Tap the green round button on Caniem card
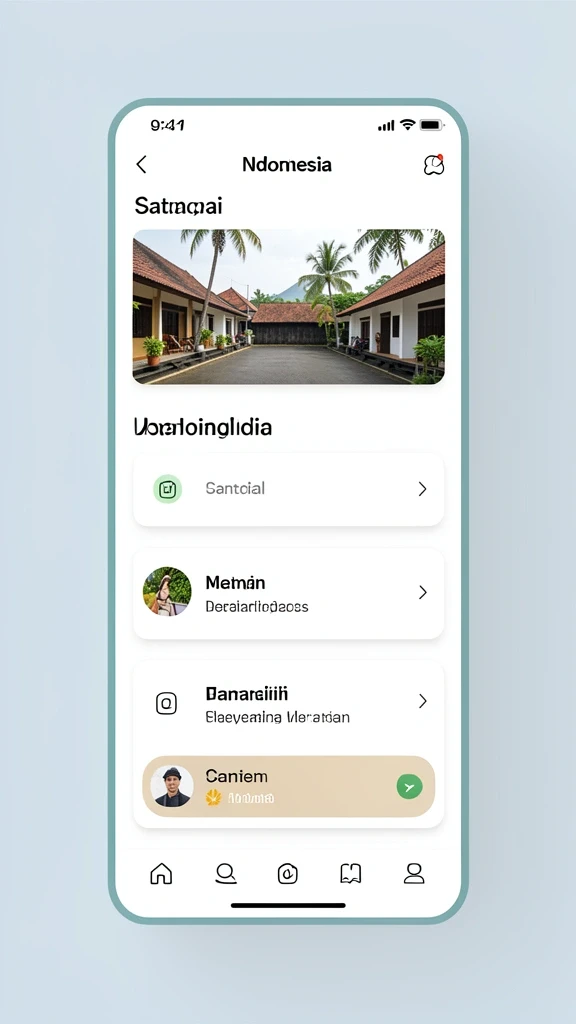 pyautogui.click(x=409, y=786)
